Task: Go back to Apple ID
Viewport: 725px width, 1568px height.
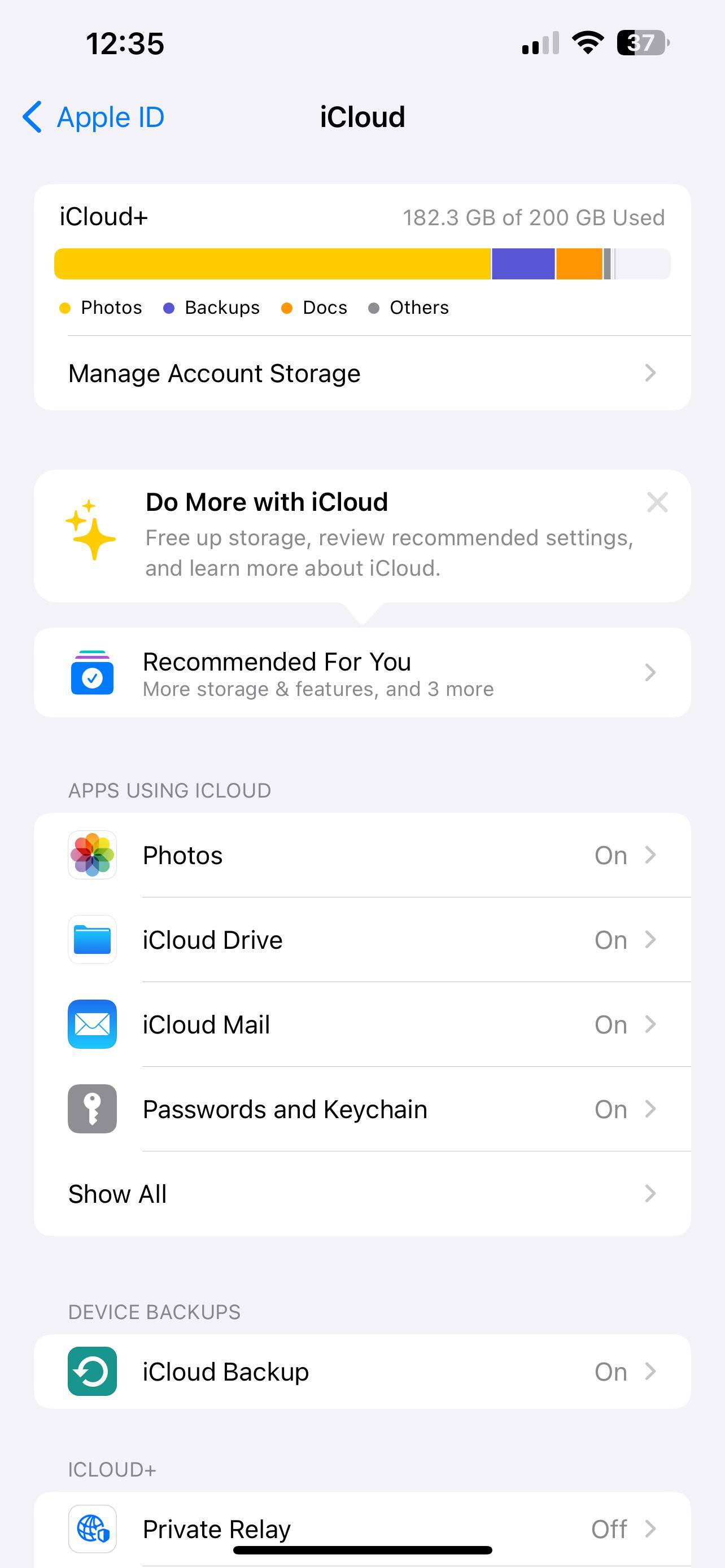Action: [93, 117]
